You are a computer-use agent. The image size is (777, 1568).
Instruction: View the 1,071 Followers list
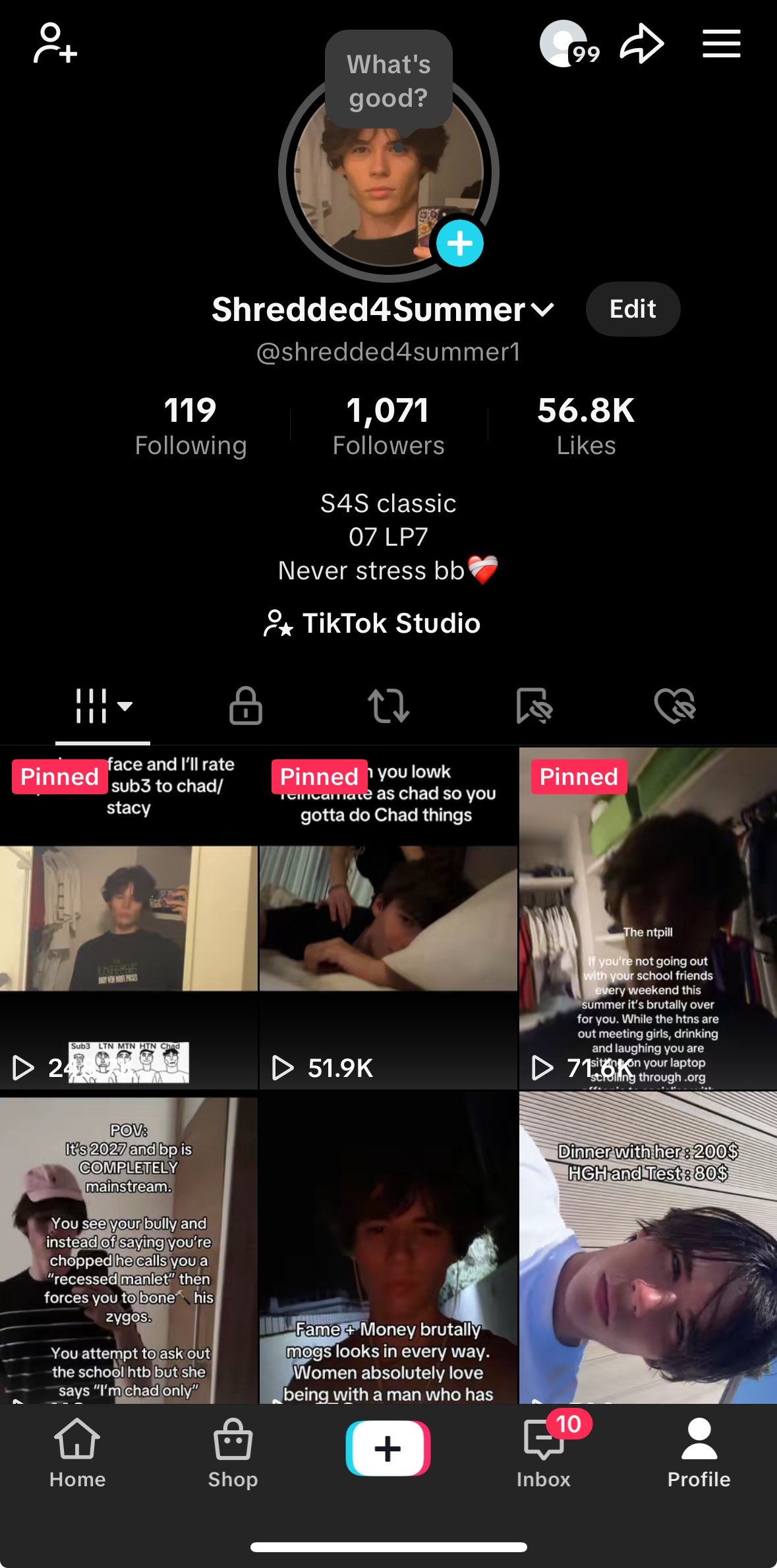click(x=388, y=426)
